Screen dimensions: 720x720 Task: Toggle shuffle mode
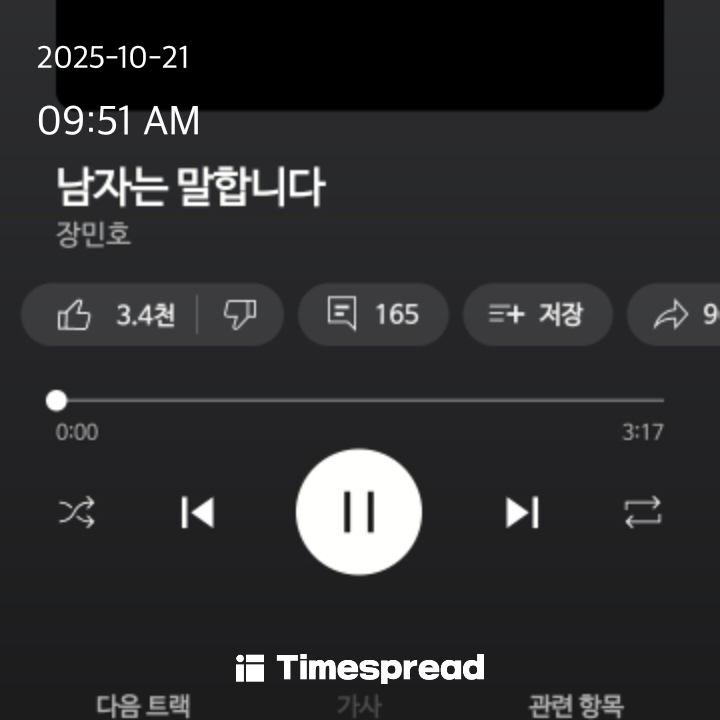(77, 513)
